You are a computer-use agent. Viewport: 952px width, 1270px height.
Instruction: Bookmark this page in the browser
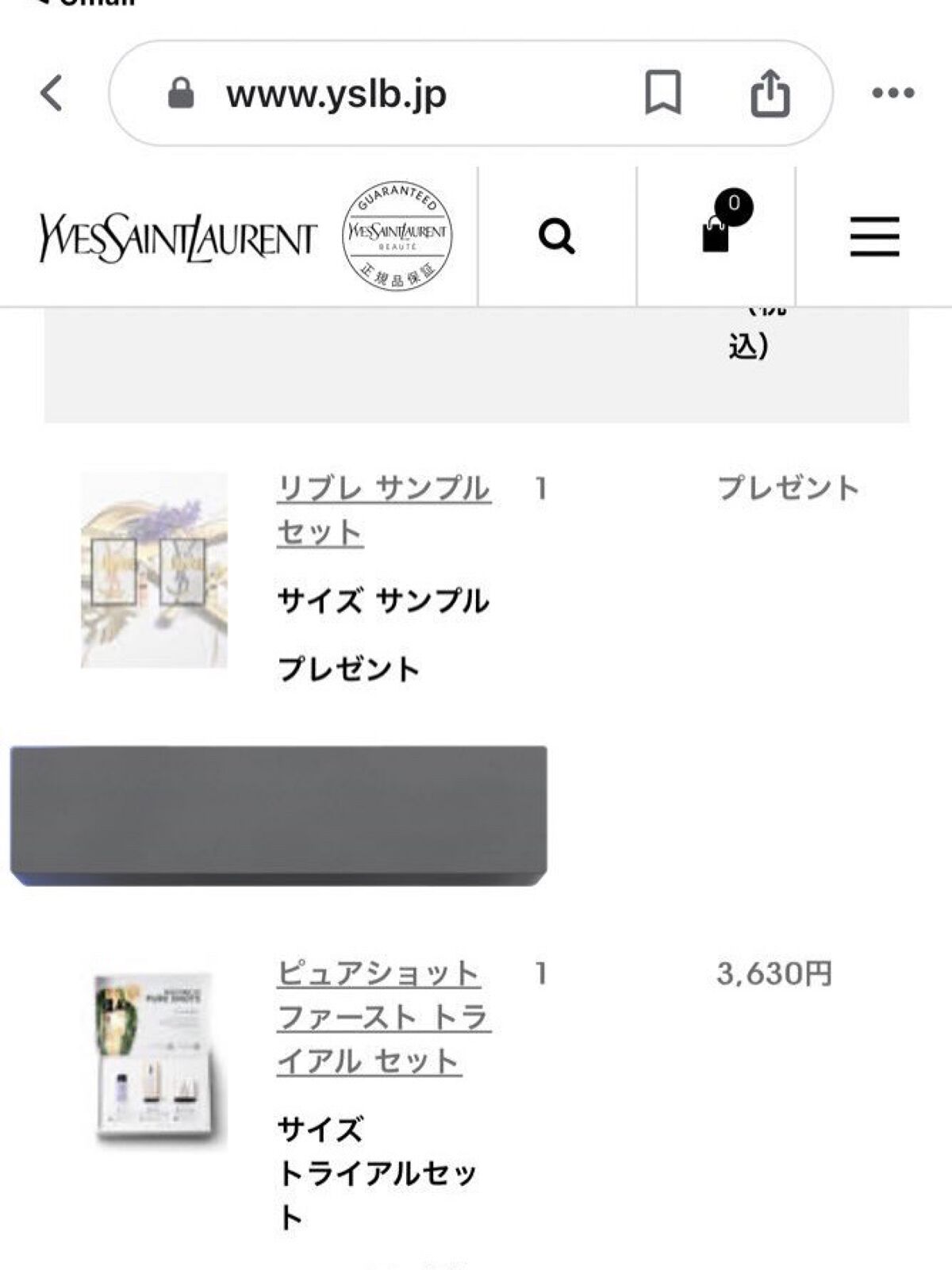pyautogui.click(x=662, y=93)
